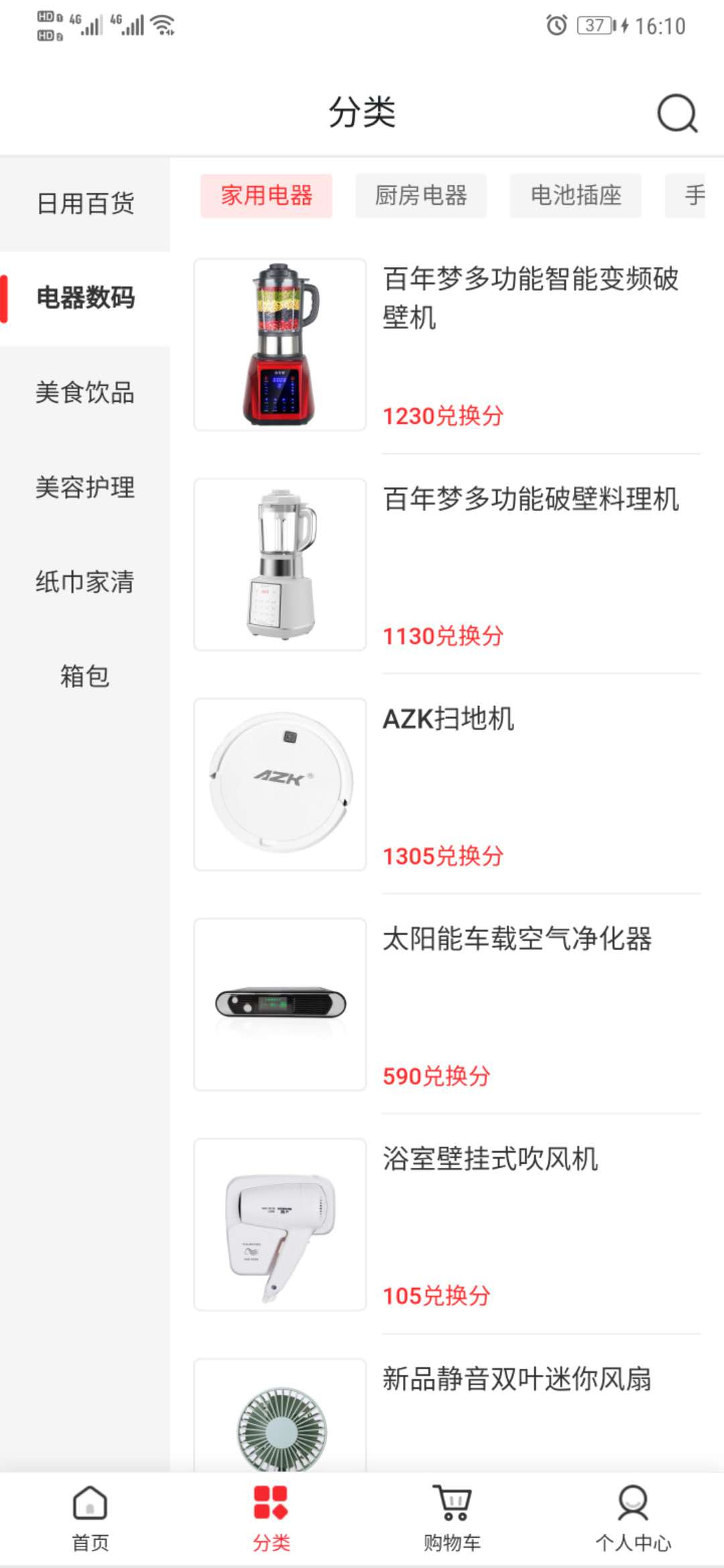This screenshot has height=1568, width=724.
Task: Filter by 厨房电器 chip
Action: (x=421, y=196)
